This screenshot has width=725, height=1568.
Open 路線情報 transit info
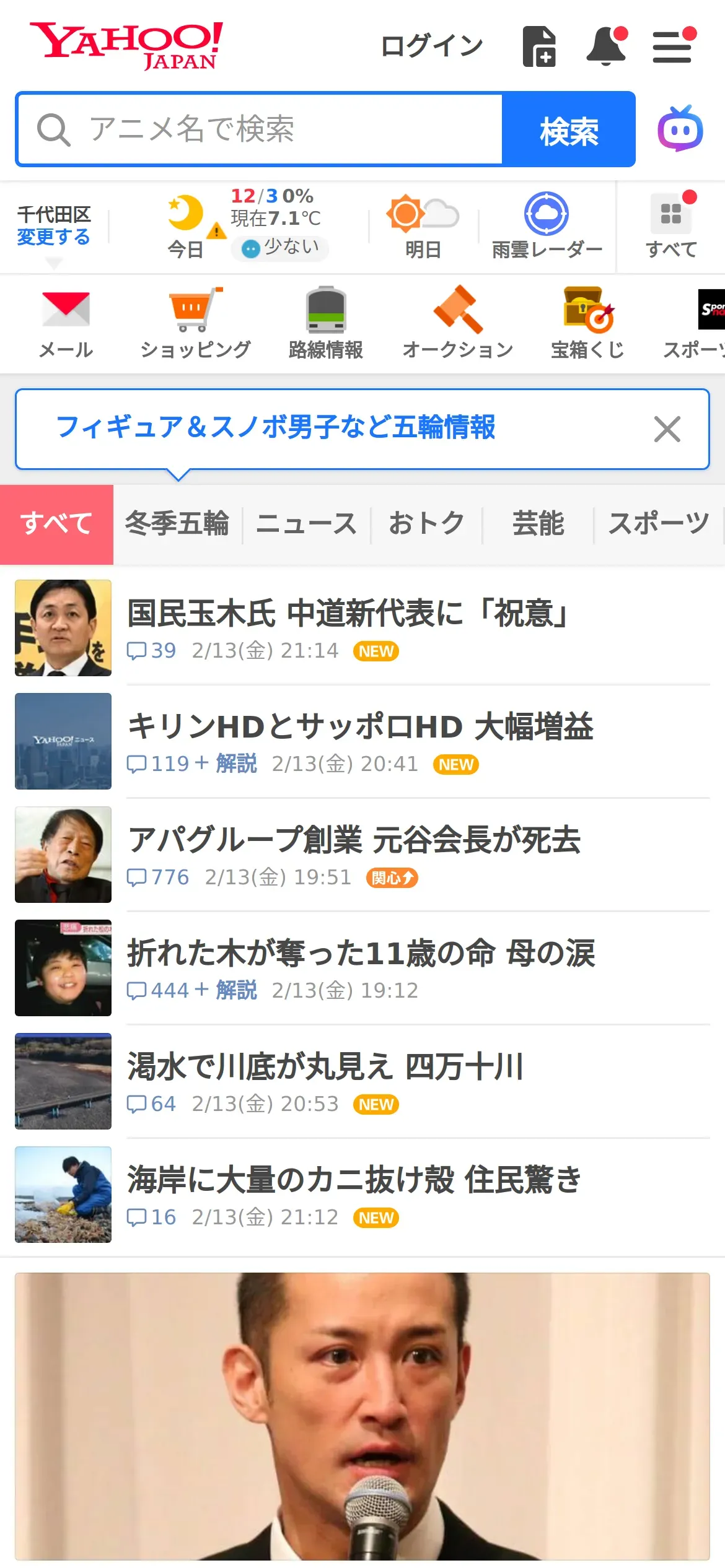click(326, 323)
